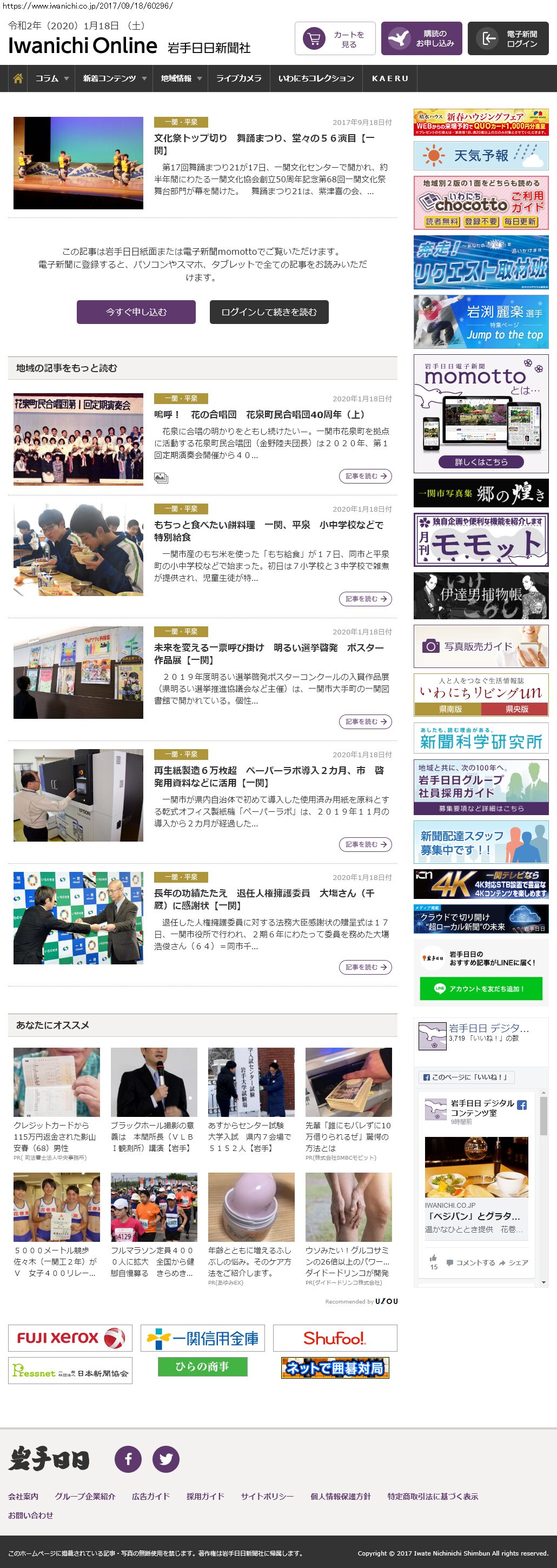
Task: Open お問い合わせ contact link
Action: pos(30,1515)
